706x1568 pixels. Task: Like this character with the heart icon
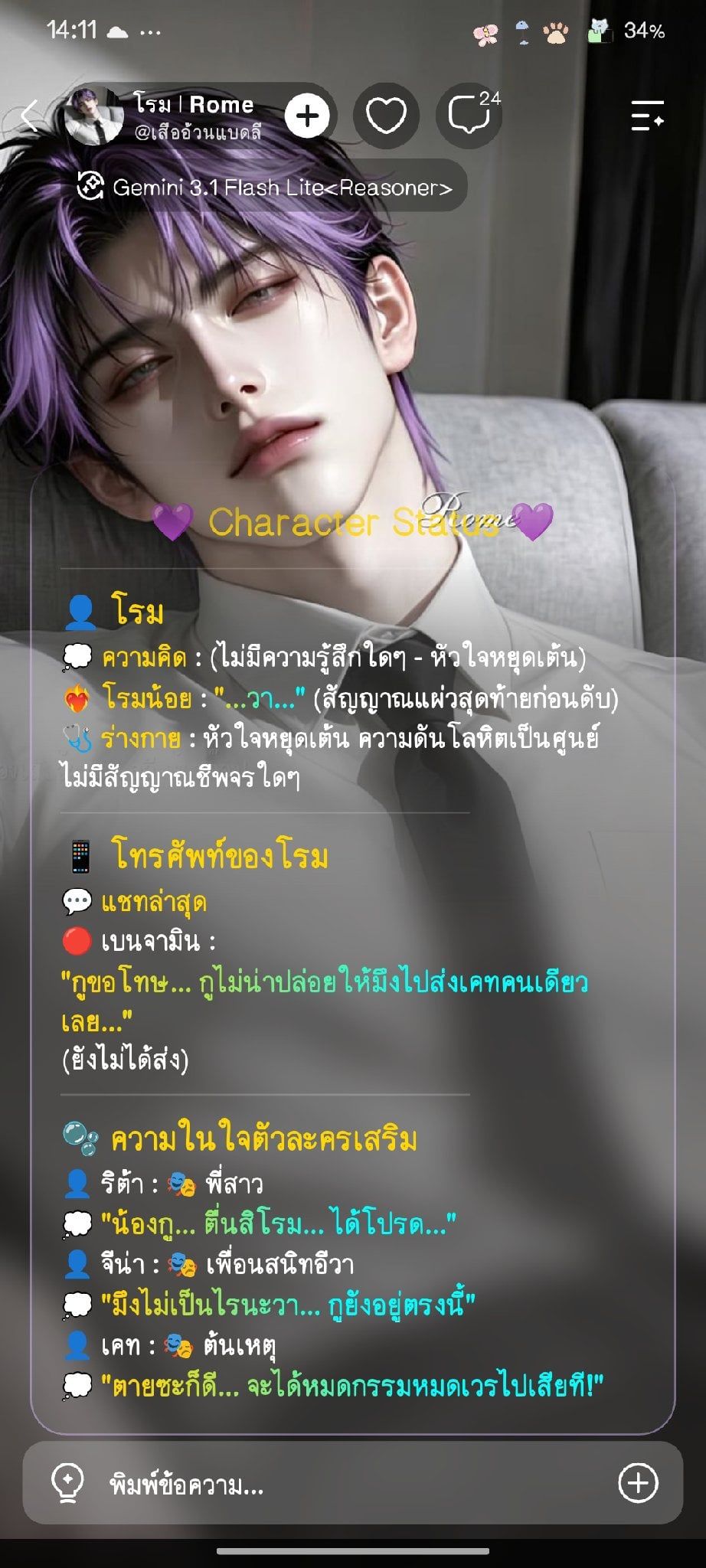pos(386,116)
